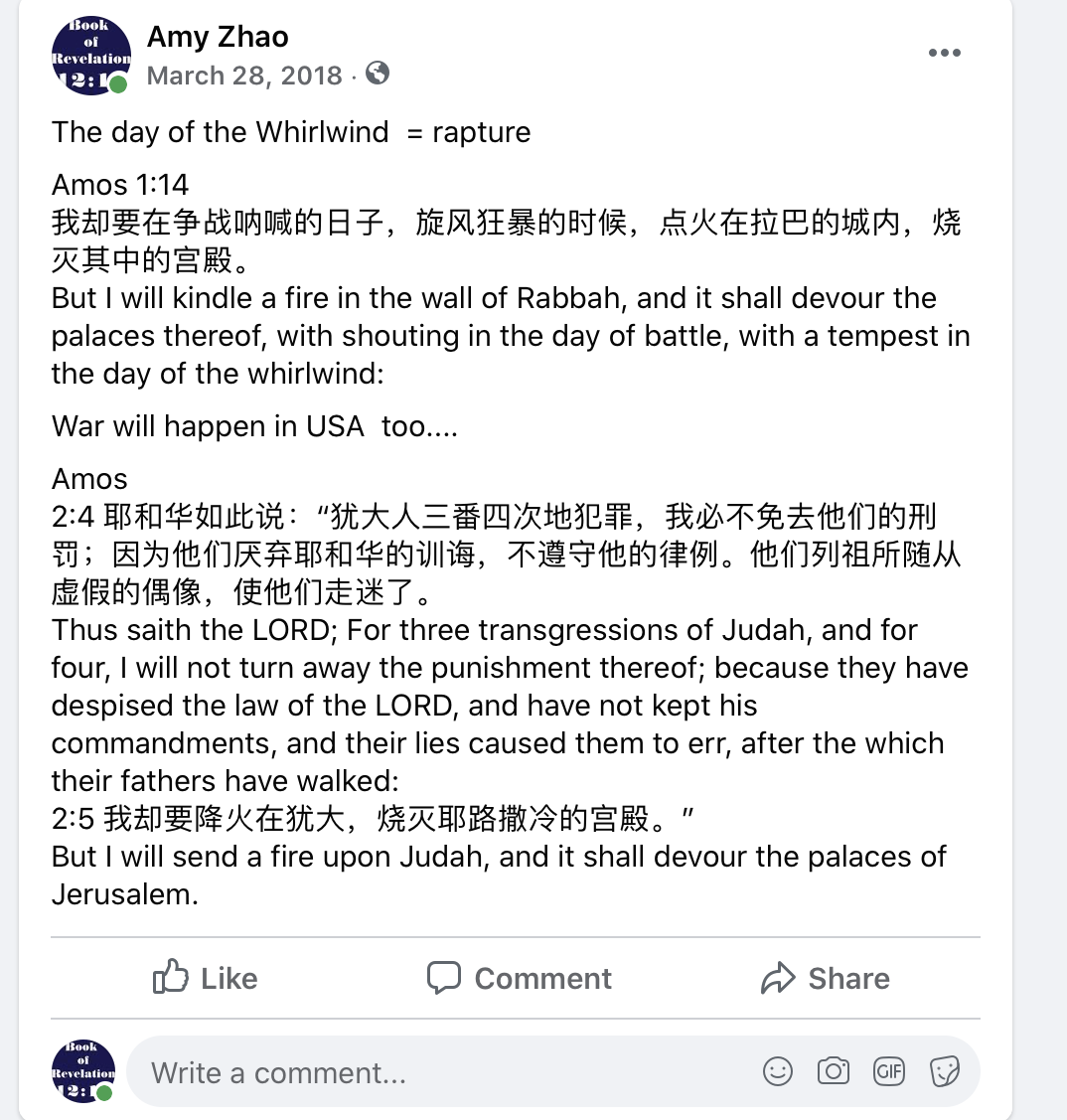Image resolution: width=1067 pixels, height=1120 pixels.
Task: Choose a sticker for the comment
Action: pos(944,1071)
